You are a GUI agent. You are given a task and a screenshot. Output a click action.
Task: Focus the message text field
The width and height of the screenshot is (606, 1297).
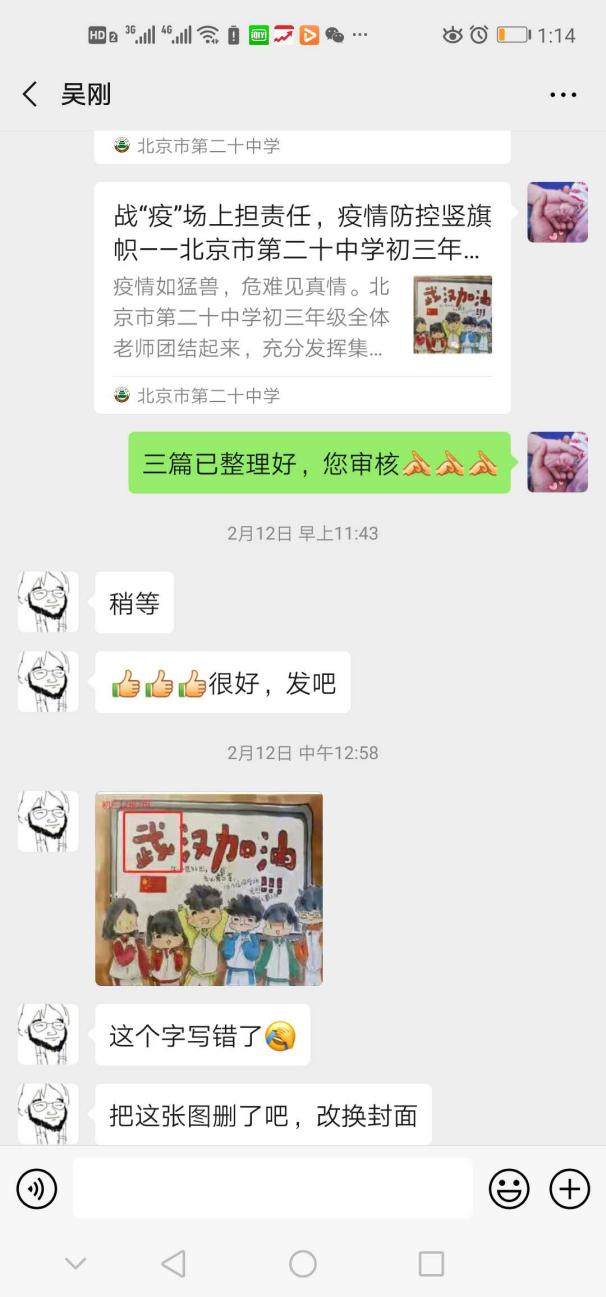pos(272,1189)
